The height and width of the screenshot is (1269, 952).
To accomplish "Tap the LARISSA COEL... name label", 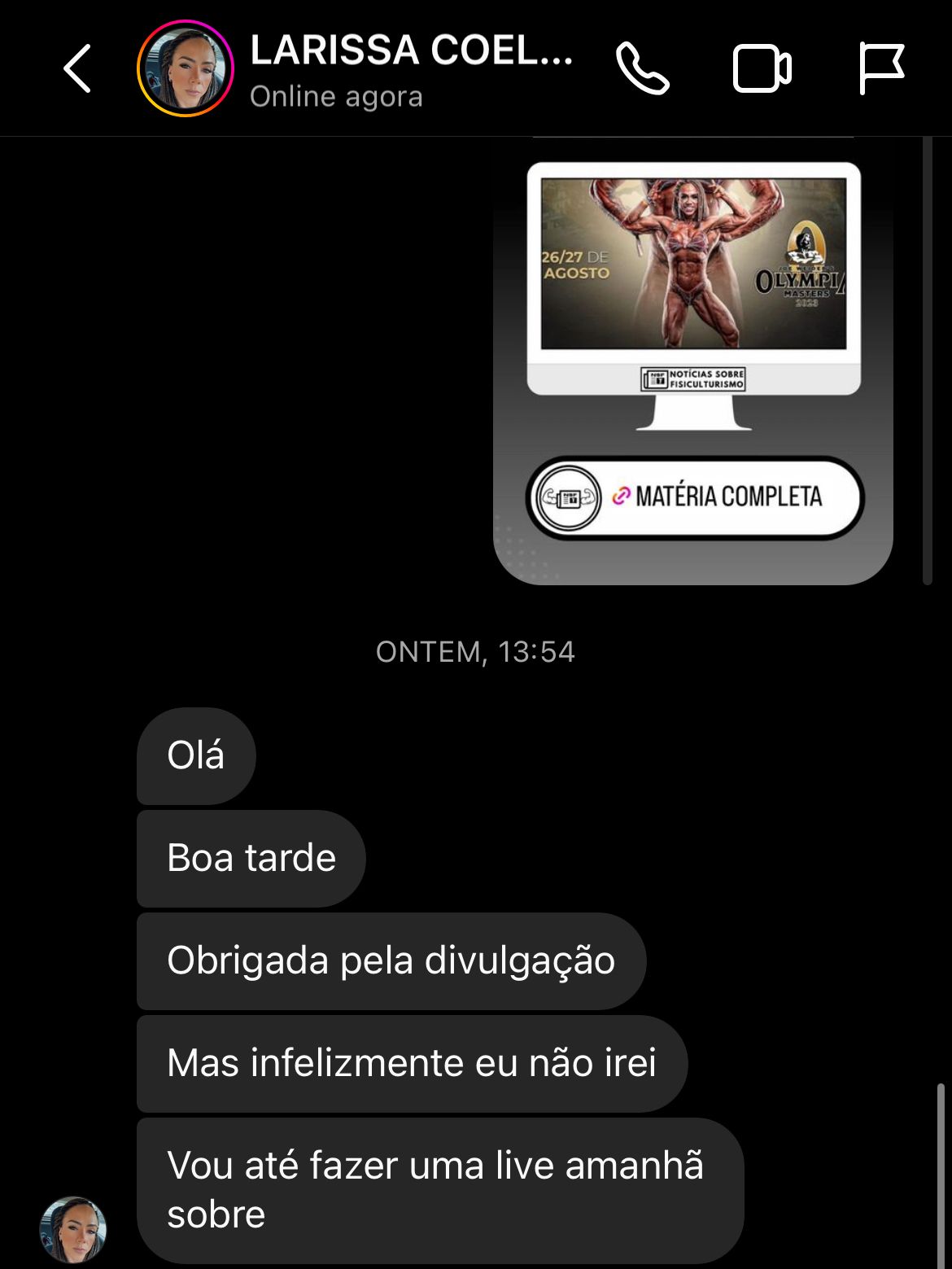I will (x=411, y=54).
